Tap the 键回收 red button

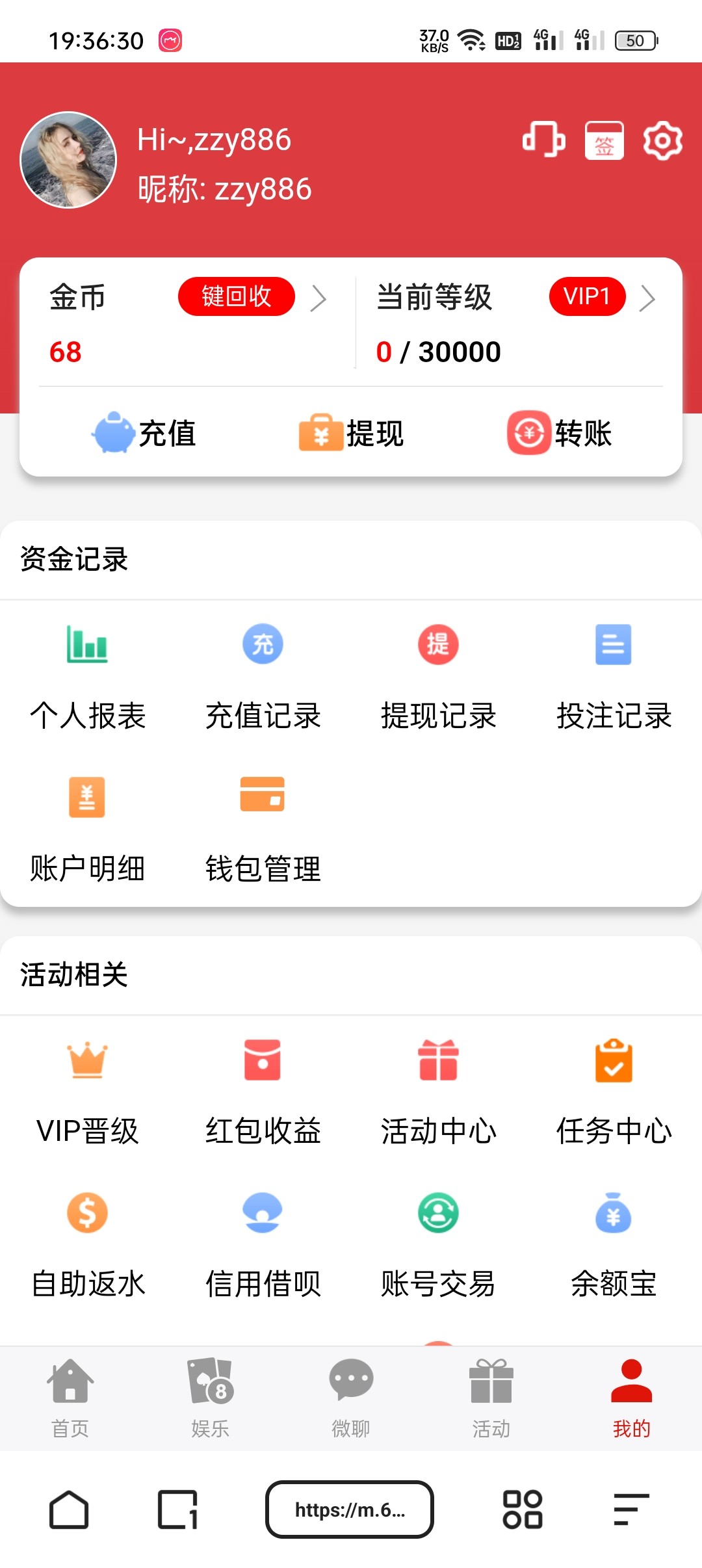[236, 297]
